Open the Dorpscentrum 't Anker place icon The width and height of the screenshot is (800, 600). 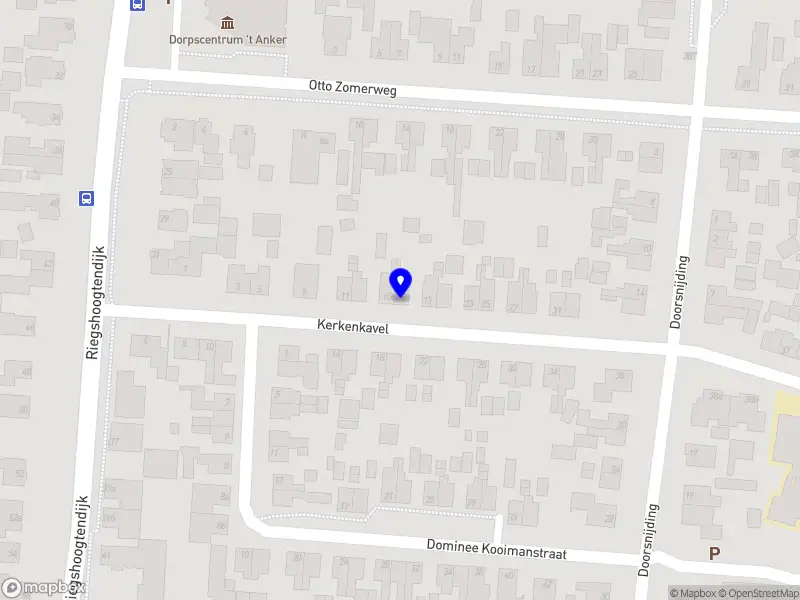[x=228, y=22]
